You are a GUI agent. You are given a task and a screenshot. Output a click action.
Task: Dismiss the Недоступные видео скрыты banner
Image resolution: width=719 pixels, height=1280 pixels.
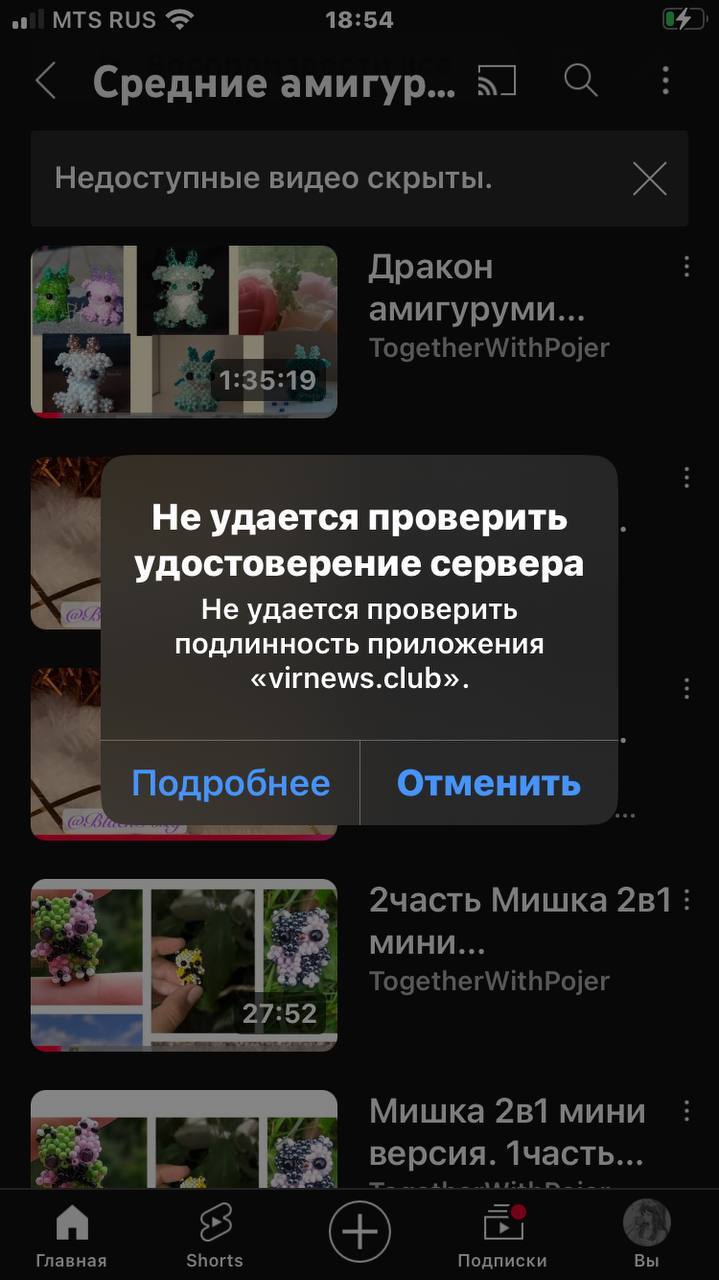coord(650,179)
